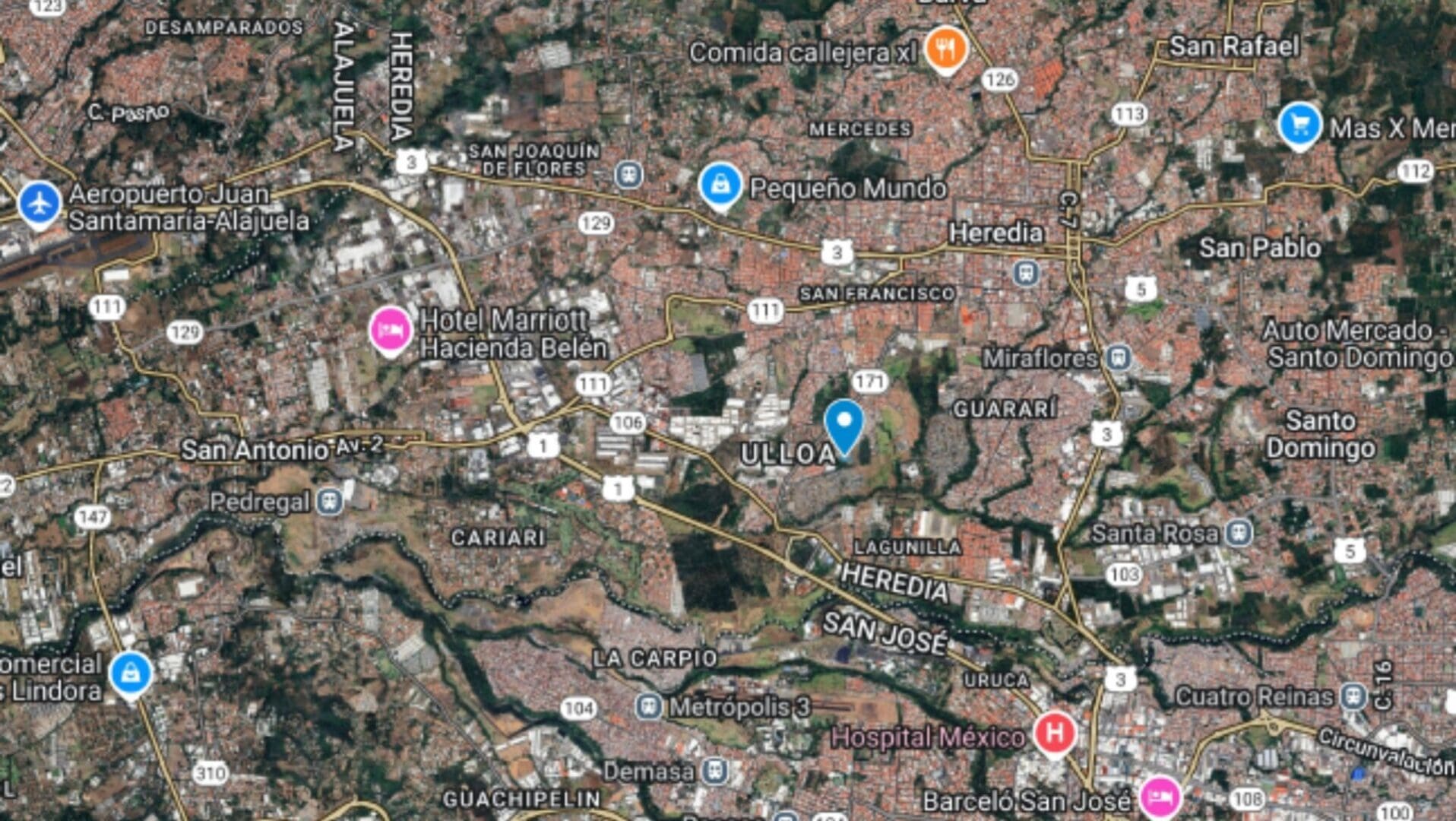Tap the Pedregal train station icon
Screen dimensions: 1456x821
click(329, 502)
